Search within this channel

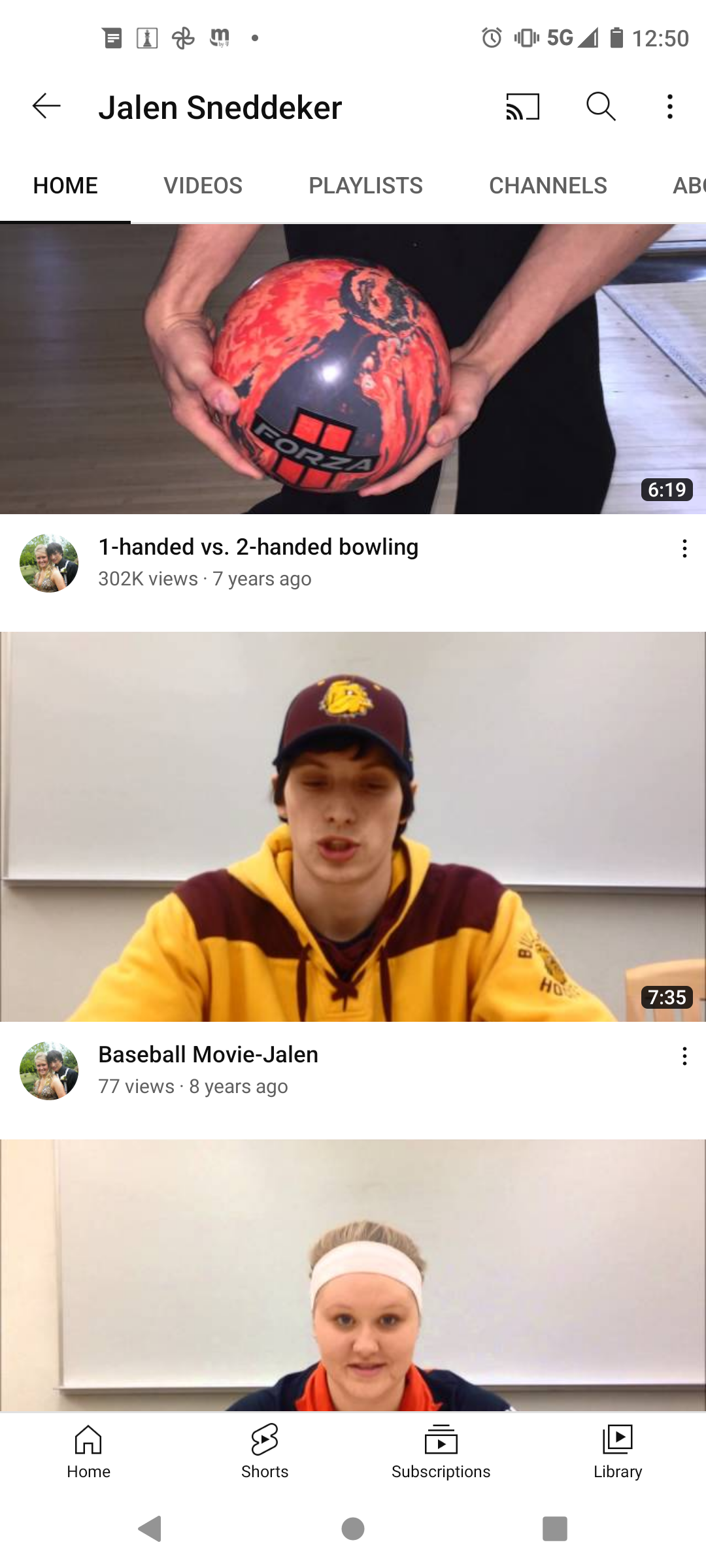coord(601,106)
